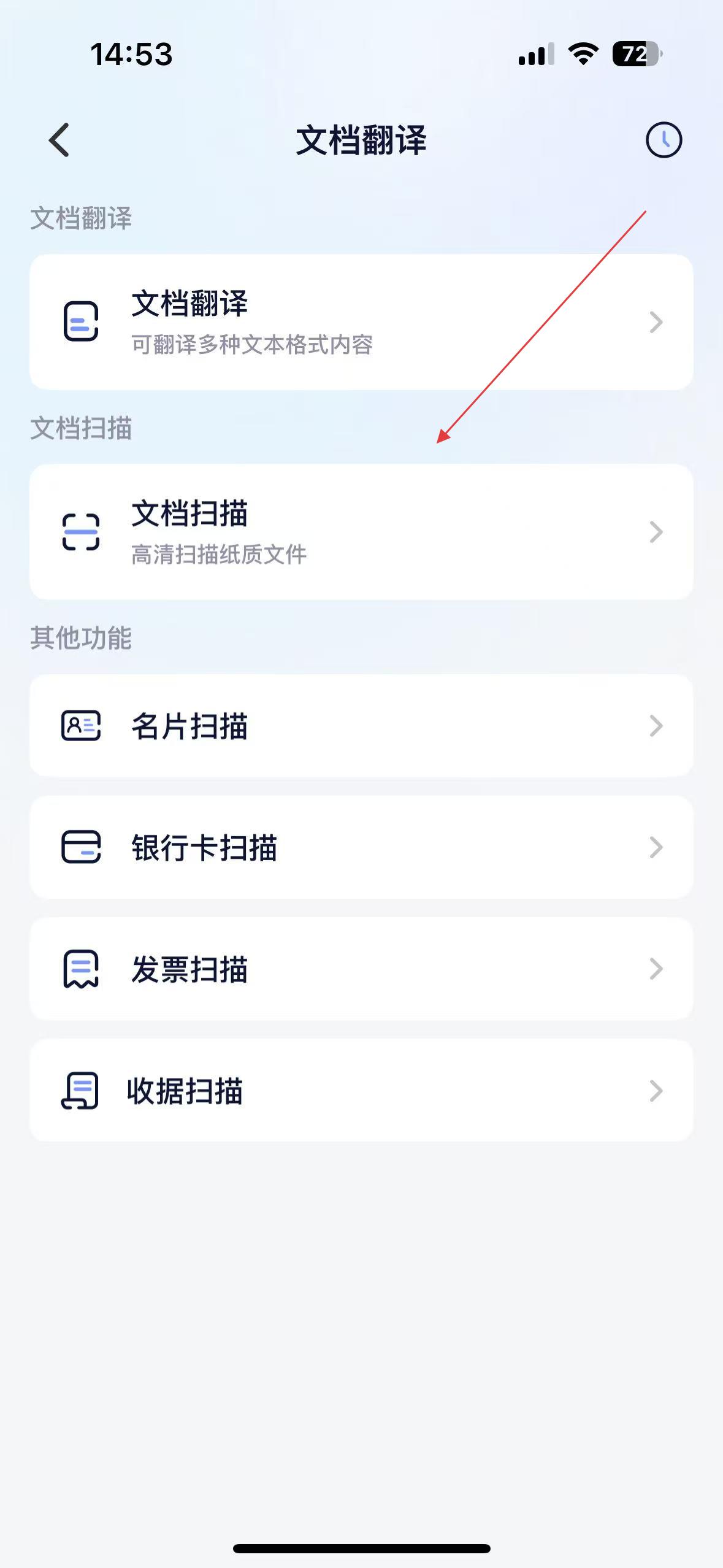
Task: Choose 收据扫描 receipt scan
Action: [x=361, y=1090]
